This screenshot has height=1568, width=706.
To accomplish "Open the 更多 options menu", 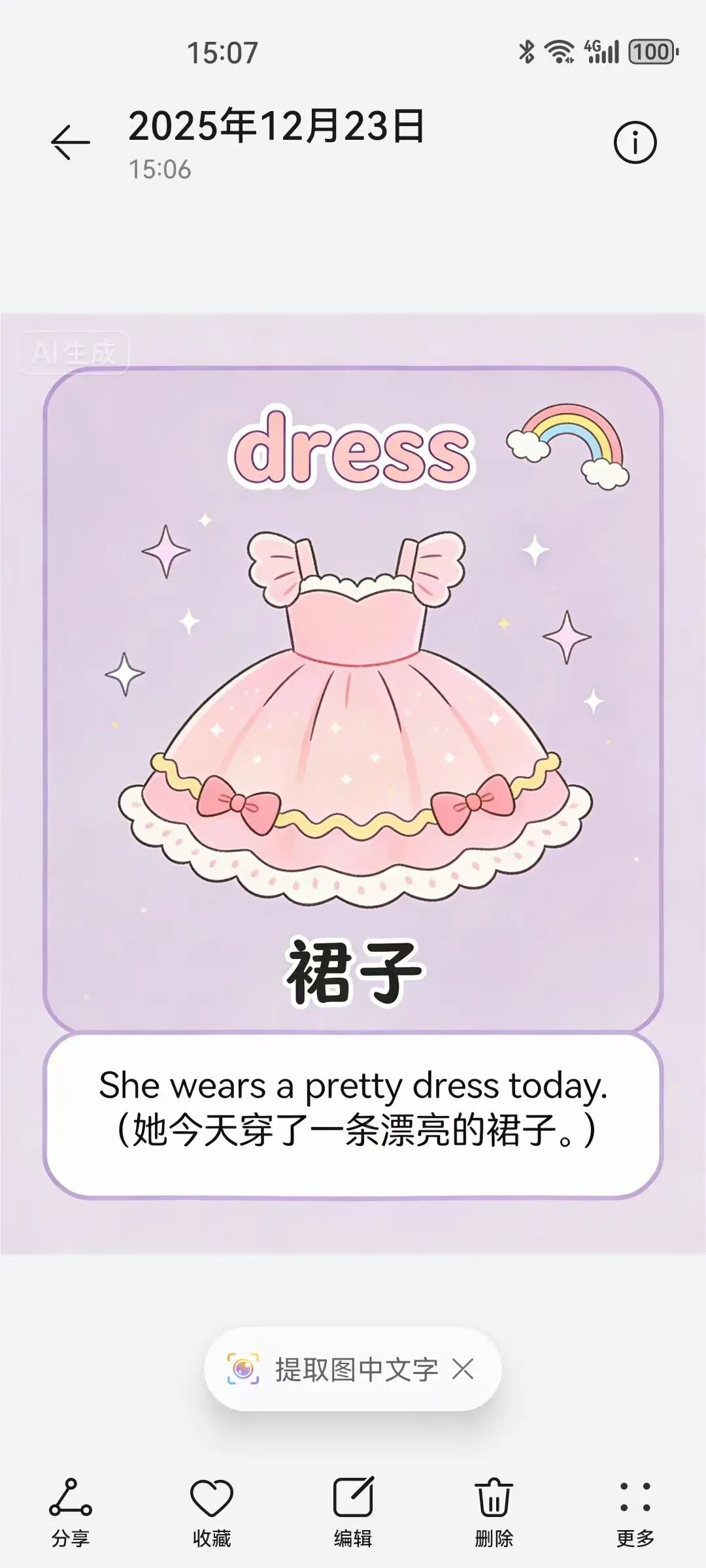I will pyautogui.click(x=635, y=1511).
